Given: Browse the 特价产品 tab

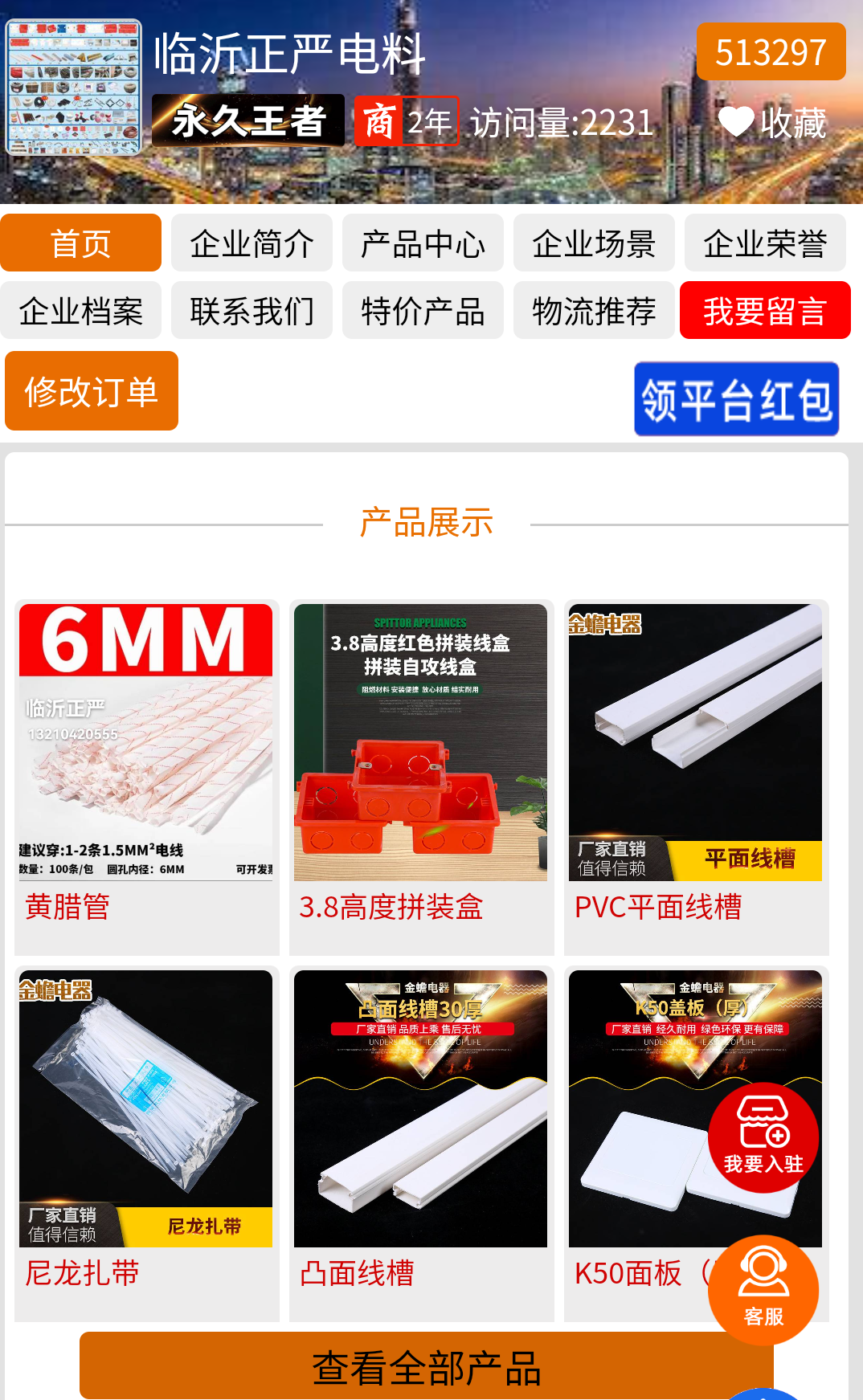Looking at the screenshot, I should [423, 311].
